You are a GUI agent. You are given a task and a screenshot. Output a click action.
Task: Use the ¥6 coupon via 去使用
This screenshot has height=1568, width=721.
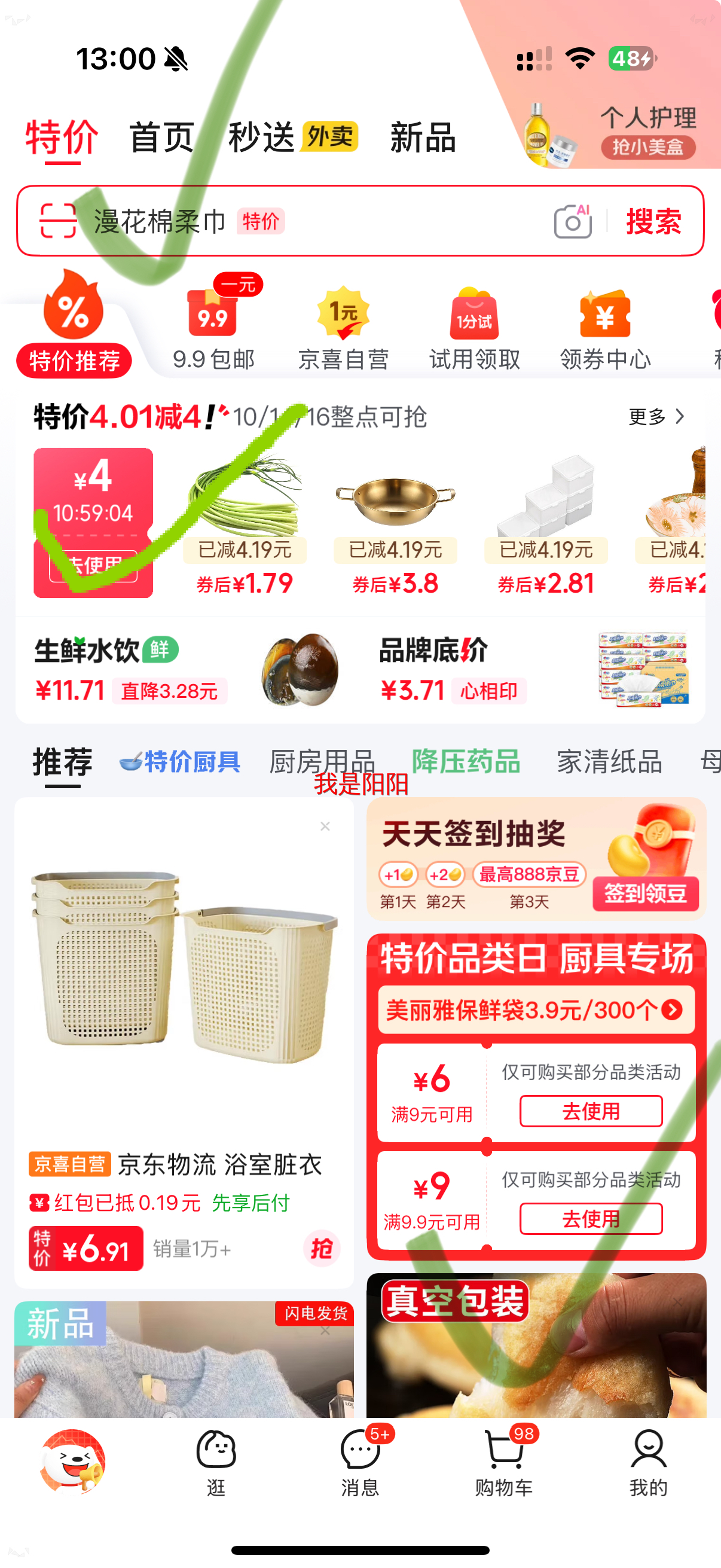click(590, 1111)
